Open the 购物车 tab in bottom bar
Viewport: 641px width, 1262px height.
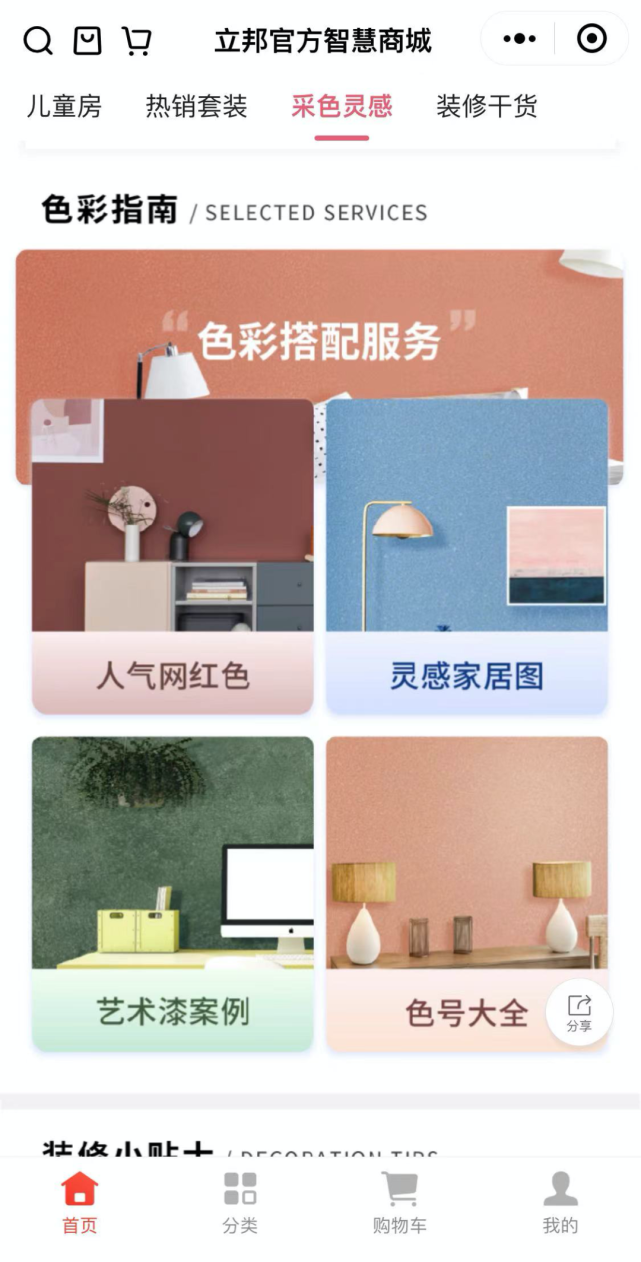(399, 1203)
